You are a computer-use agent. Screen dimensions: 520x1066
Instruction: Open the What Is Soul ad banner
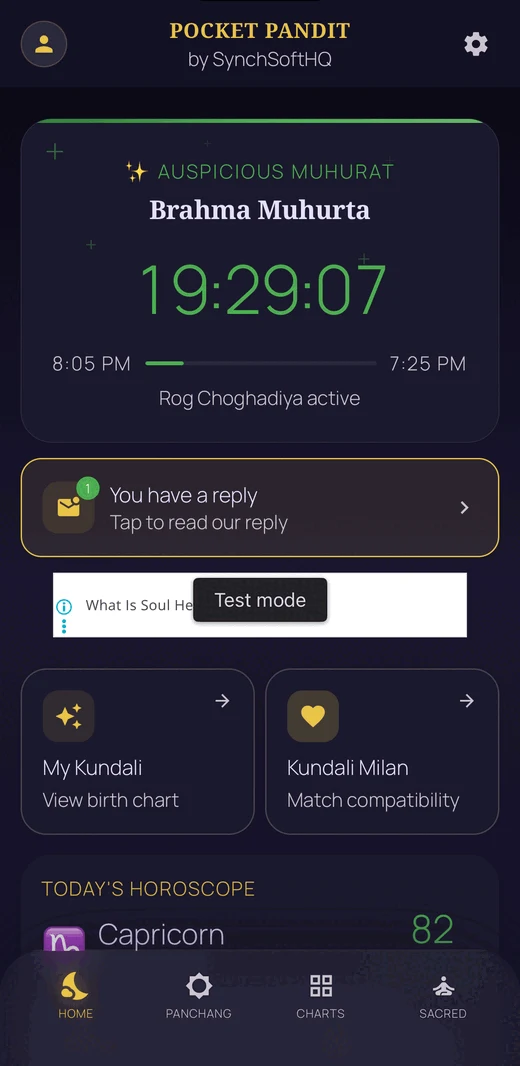[x=260, y=605]
